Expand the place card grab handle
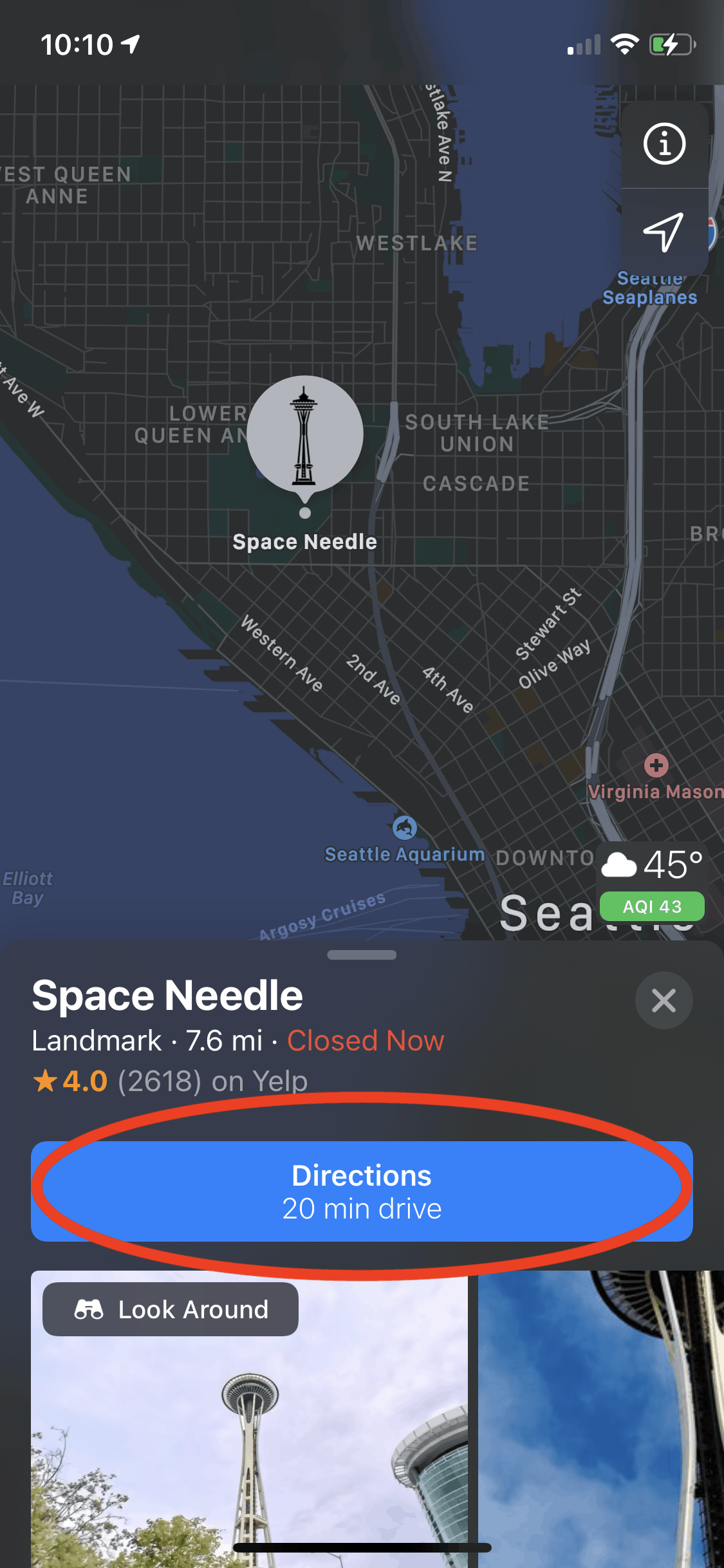The height and width of the screenshot is (1568, 724). 362,955
